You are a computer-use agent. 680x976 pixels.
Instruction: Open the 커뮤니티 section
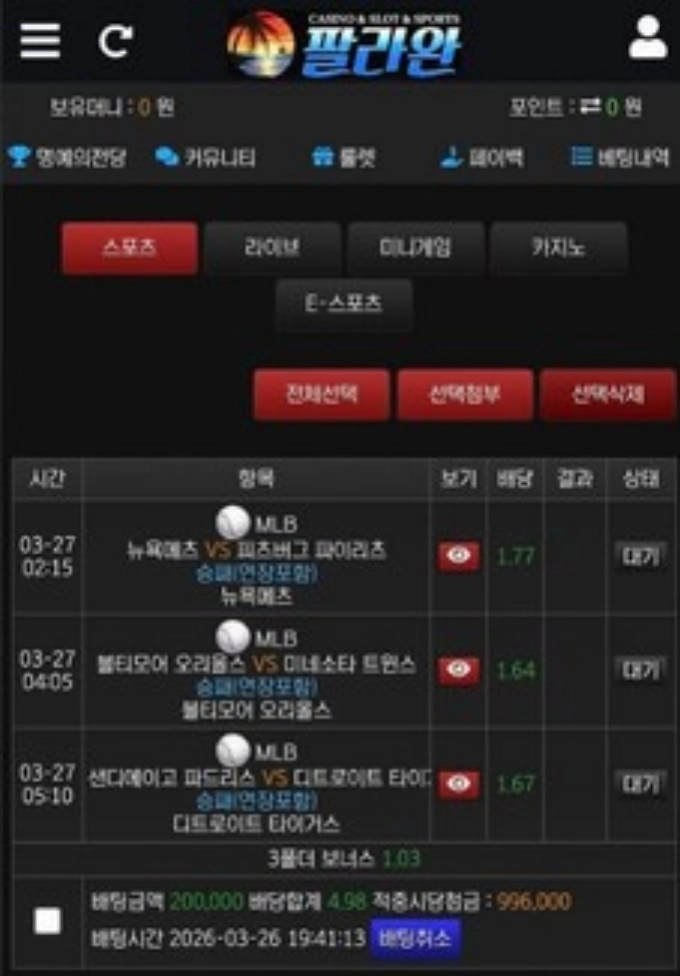206,158
